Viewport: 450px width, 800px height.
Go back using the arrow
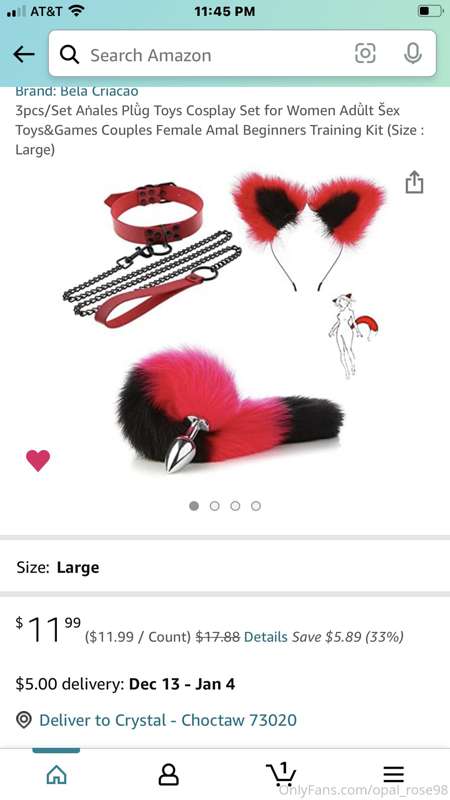23,54
